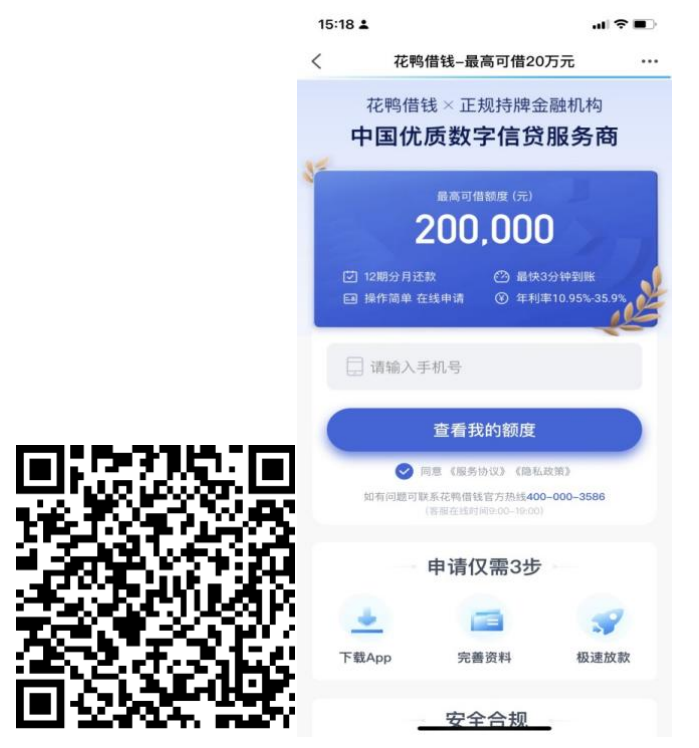The height and width of the screenshot is (748, 699).
Task: Open the 《隐私政策》 link
Action: pyautogui.click(x=540, y=471)
